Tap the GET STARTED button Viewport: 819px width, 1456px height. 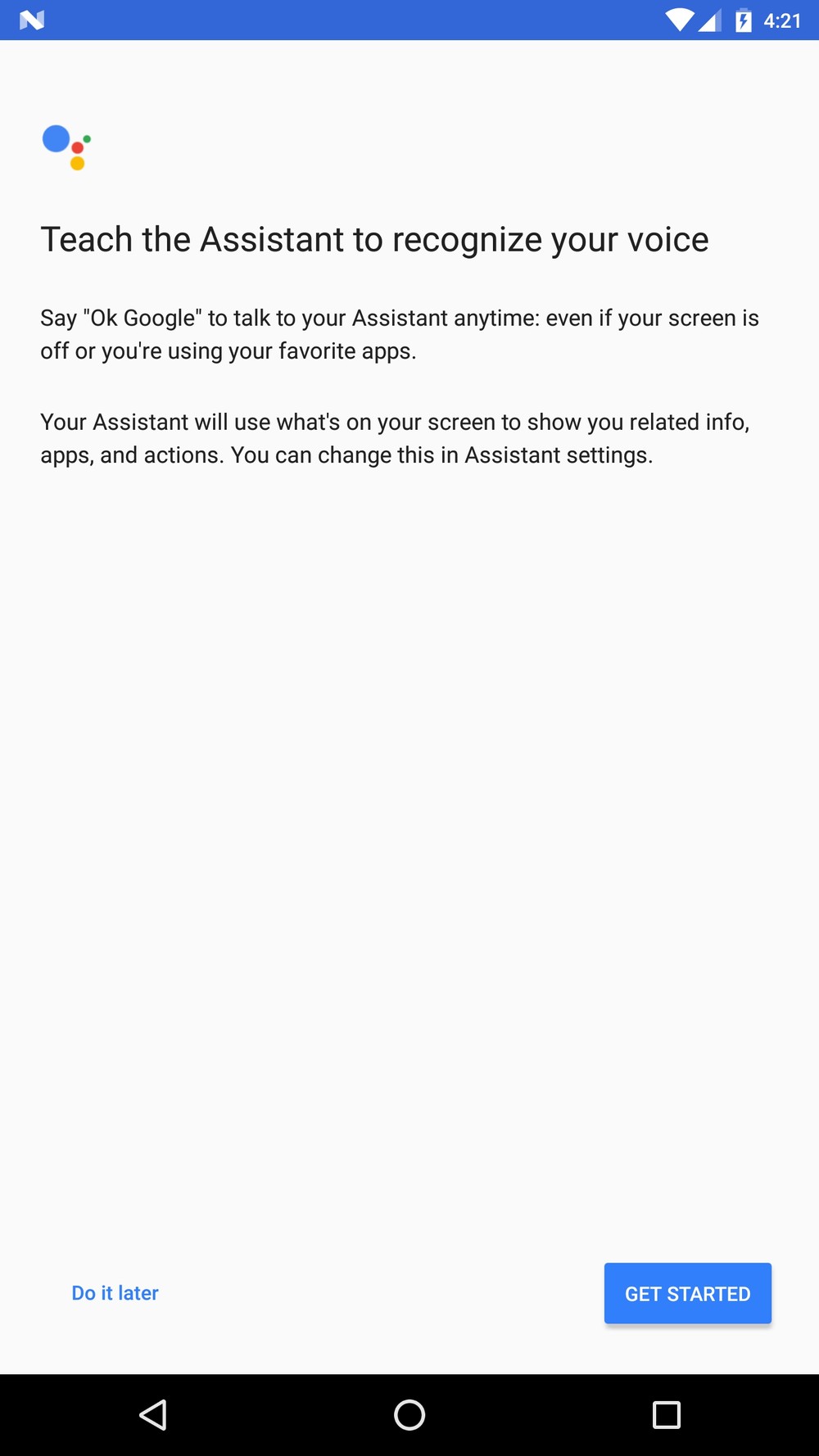click(x=687, y=1293)
